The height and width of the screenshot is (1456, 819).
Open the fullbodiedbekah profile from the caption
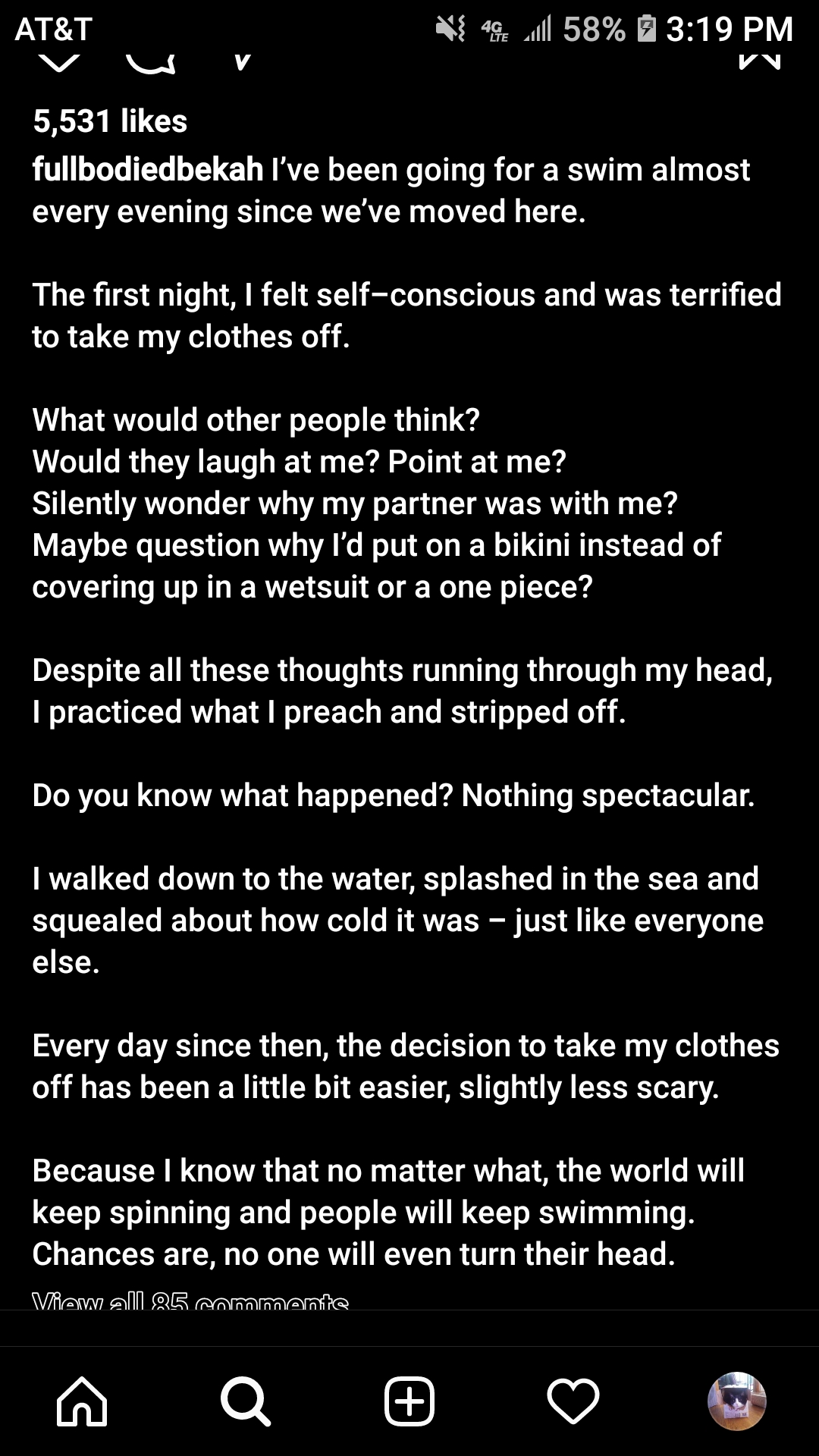coord(148,170)
